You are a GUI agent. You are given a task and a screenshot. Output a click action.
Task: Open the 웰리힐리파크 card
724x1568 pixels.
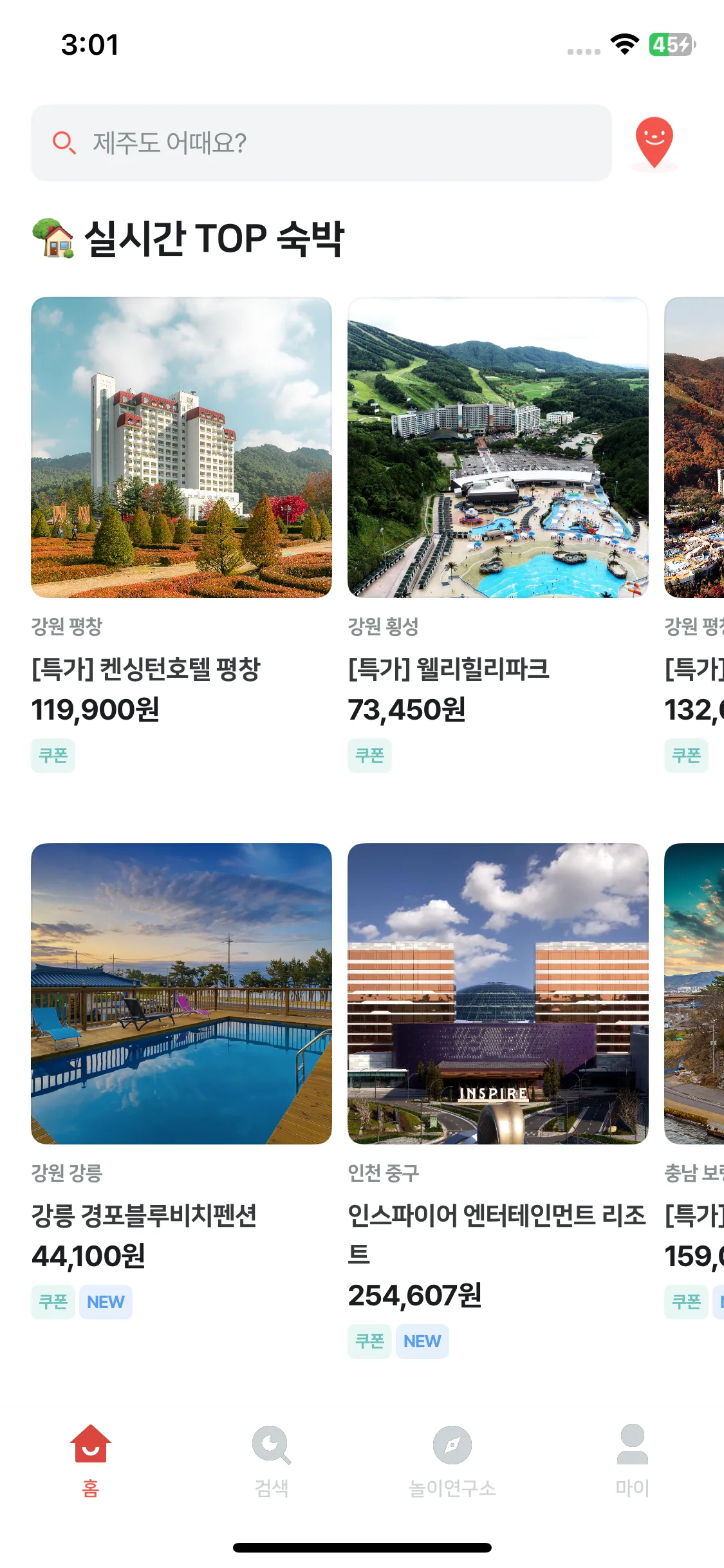(497, 447)
